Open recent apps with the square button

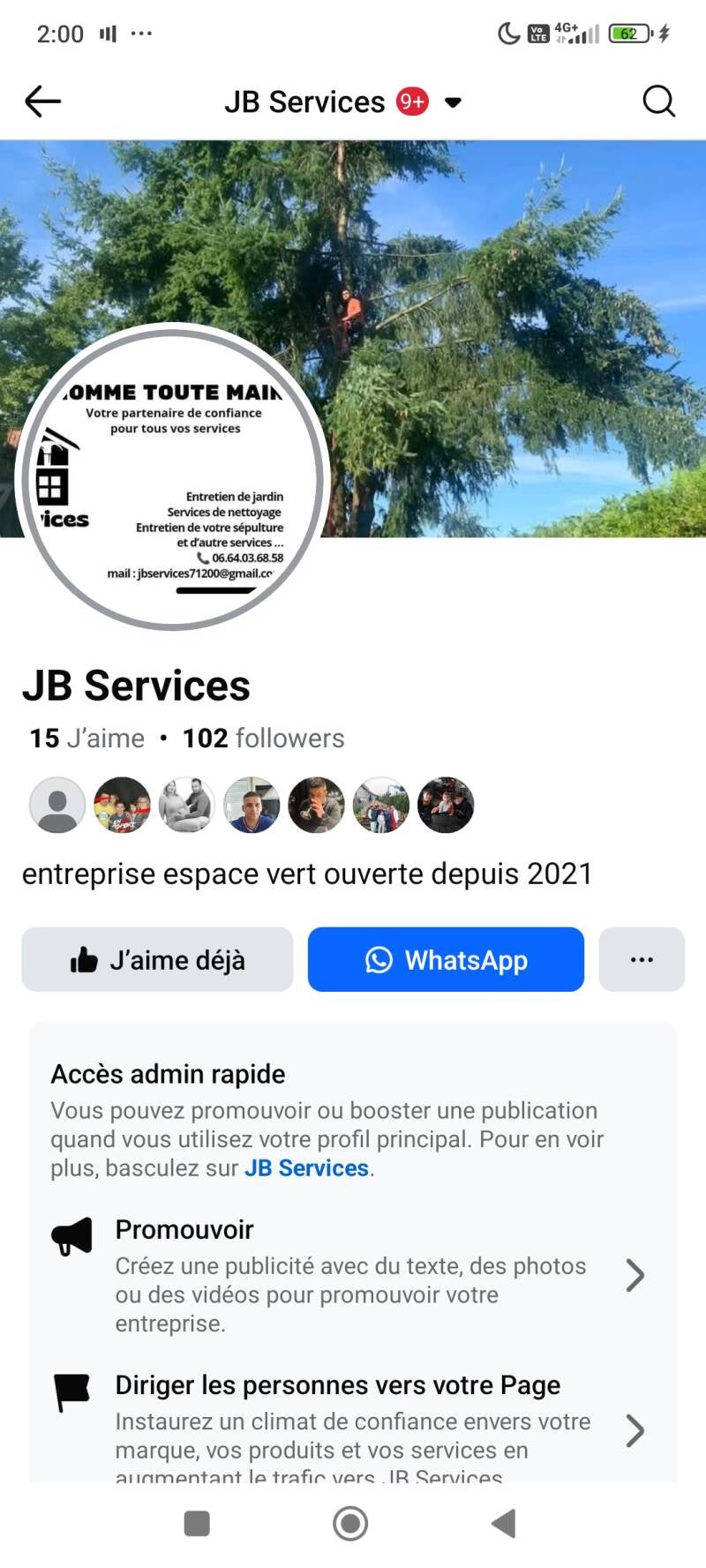pos(197,1523)
